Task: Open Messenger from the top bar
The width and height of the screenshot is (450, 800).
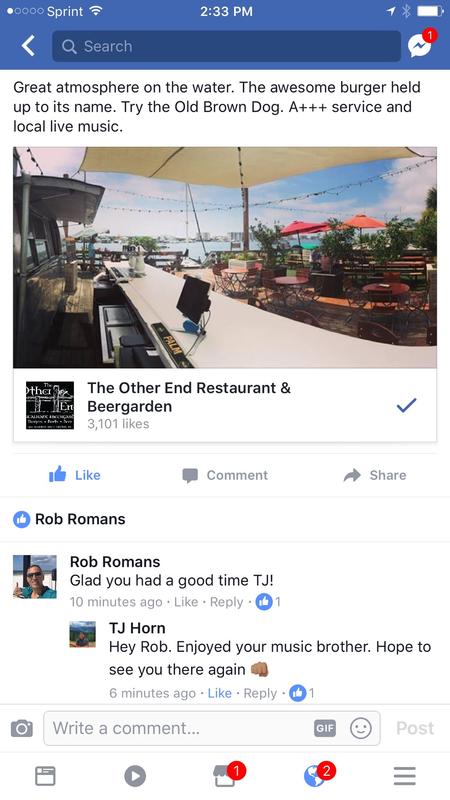Action: 421,44
